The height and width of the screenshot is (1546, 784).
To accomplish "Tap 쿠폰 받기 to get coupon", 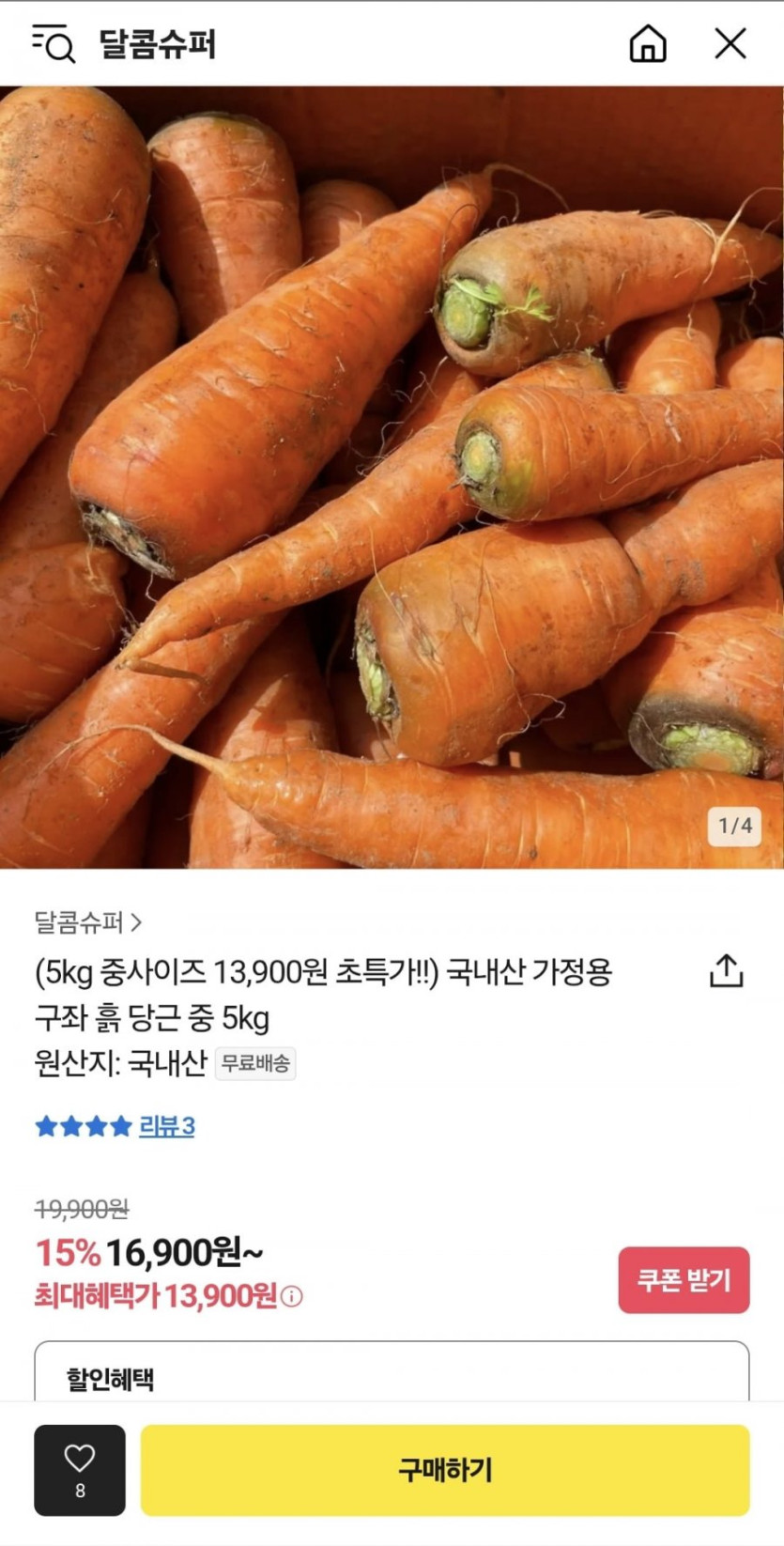I will pos(683,1279).
